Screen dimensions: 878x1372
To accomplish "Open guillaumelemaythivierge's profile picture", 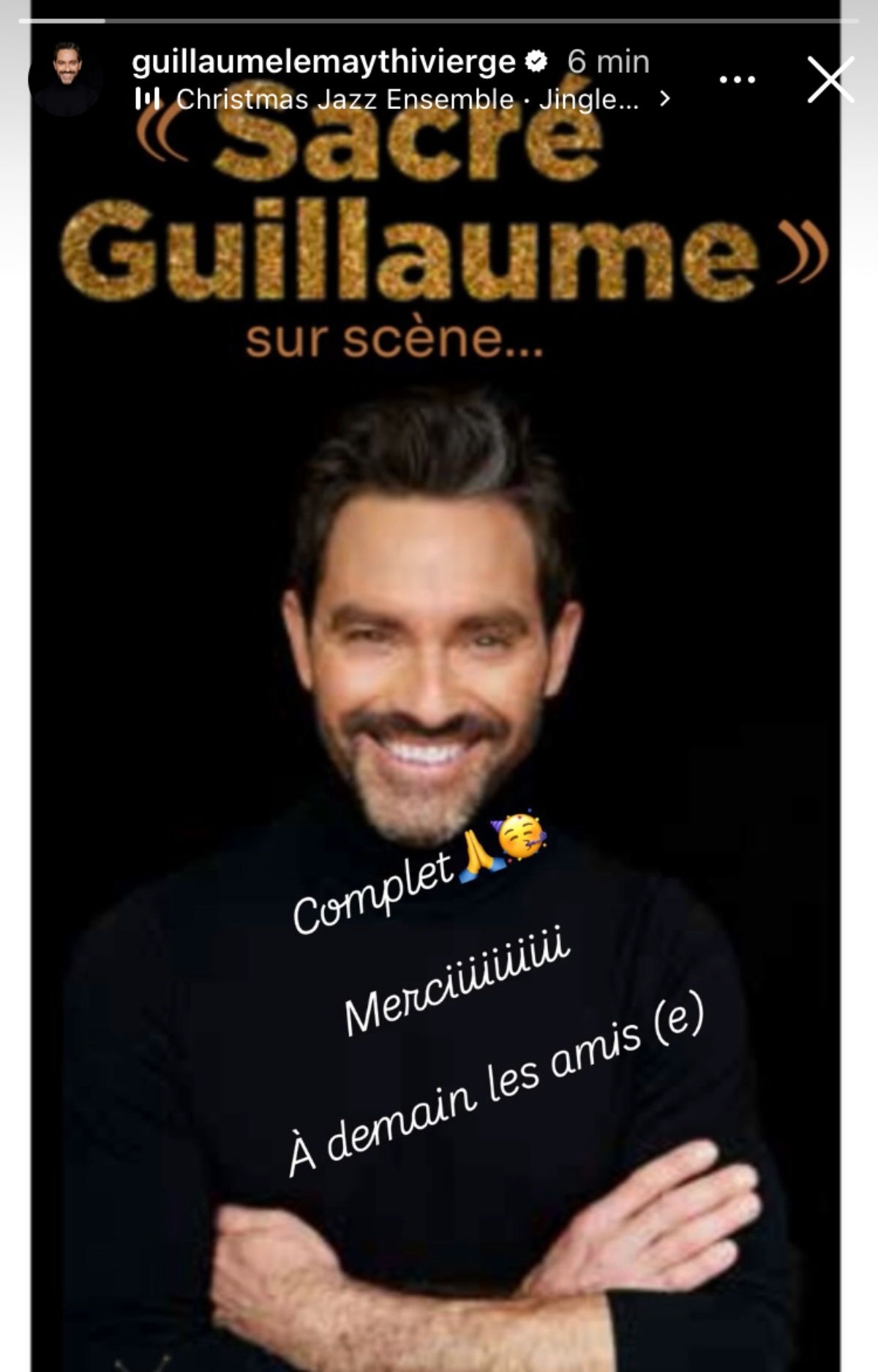I will (66, 79).
